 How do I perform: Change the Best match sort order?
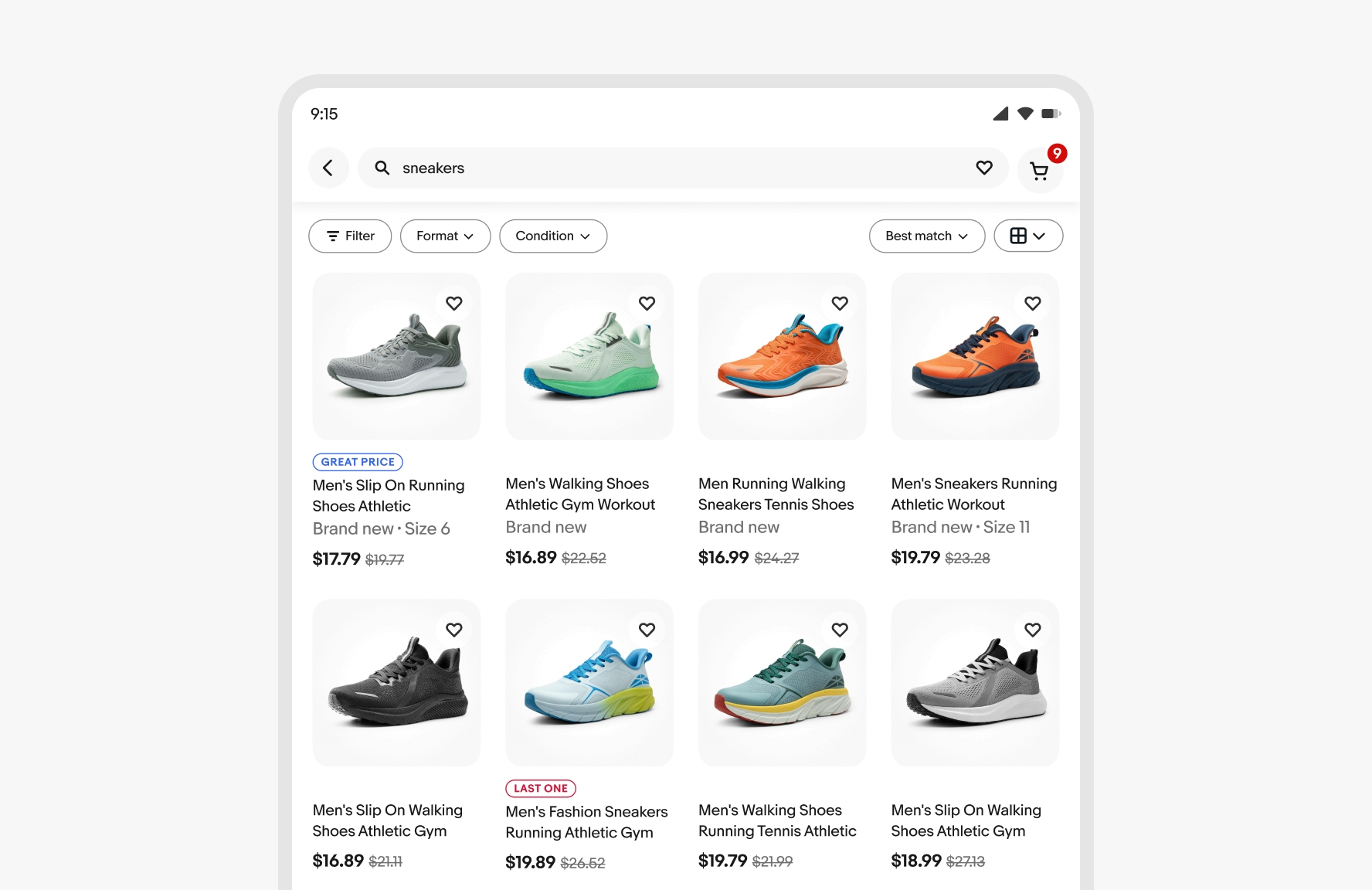(926, 236)
